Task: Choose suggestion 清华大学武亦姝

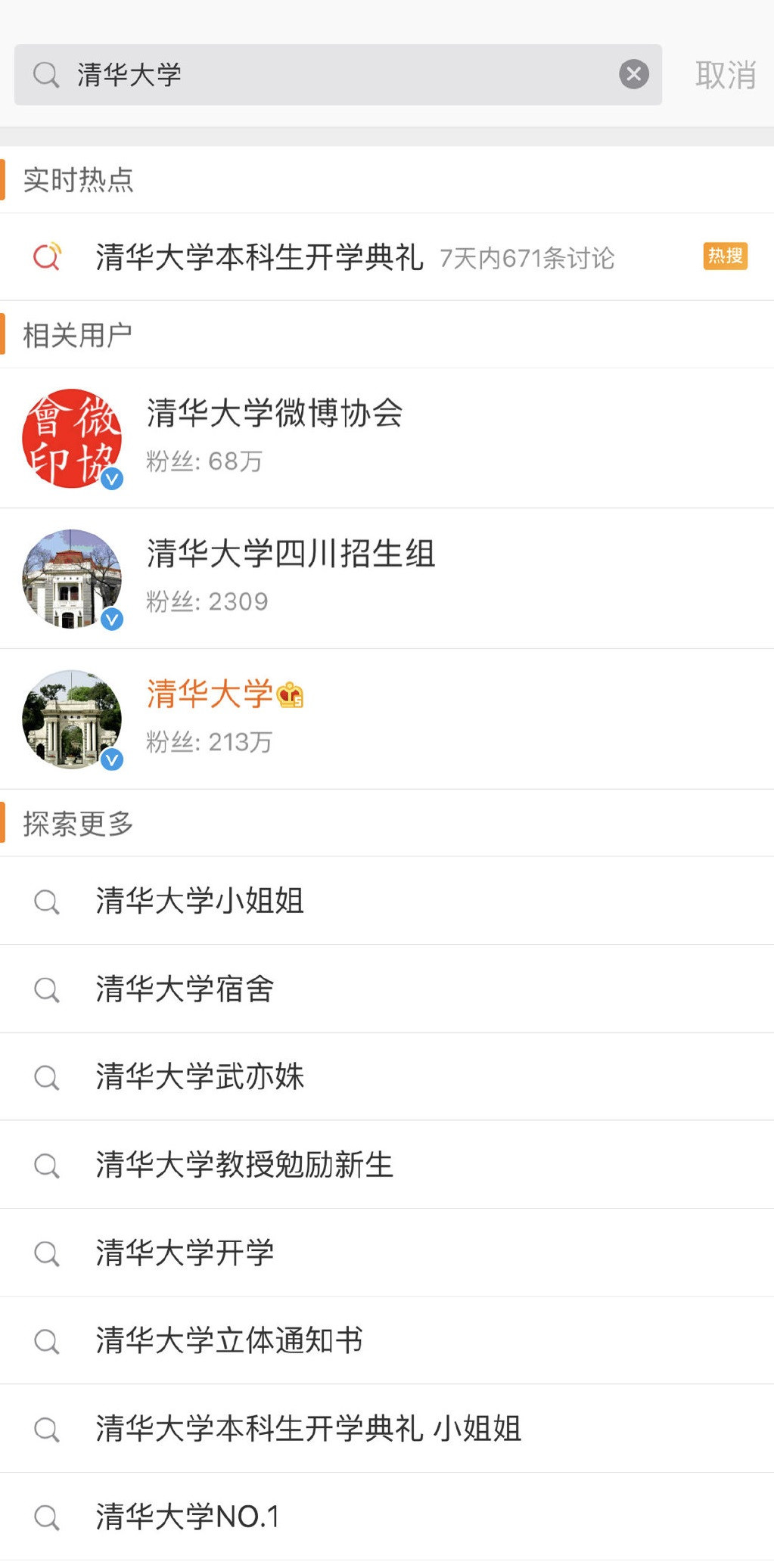Action: point(200,1076)
